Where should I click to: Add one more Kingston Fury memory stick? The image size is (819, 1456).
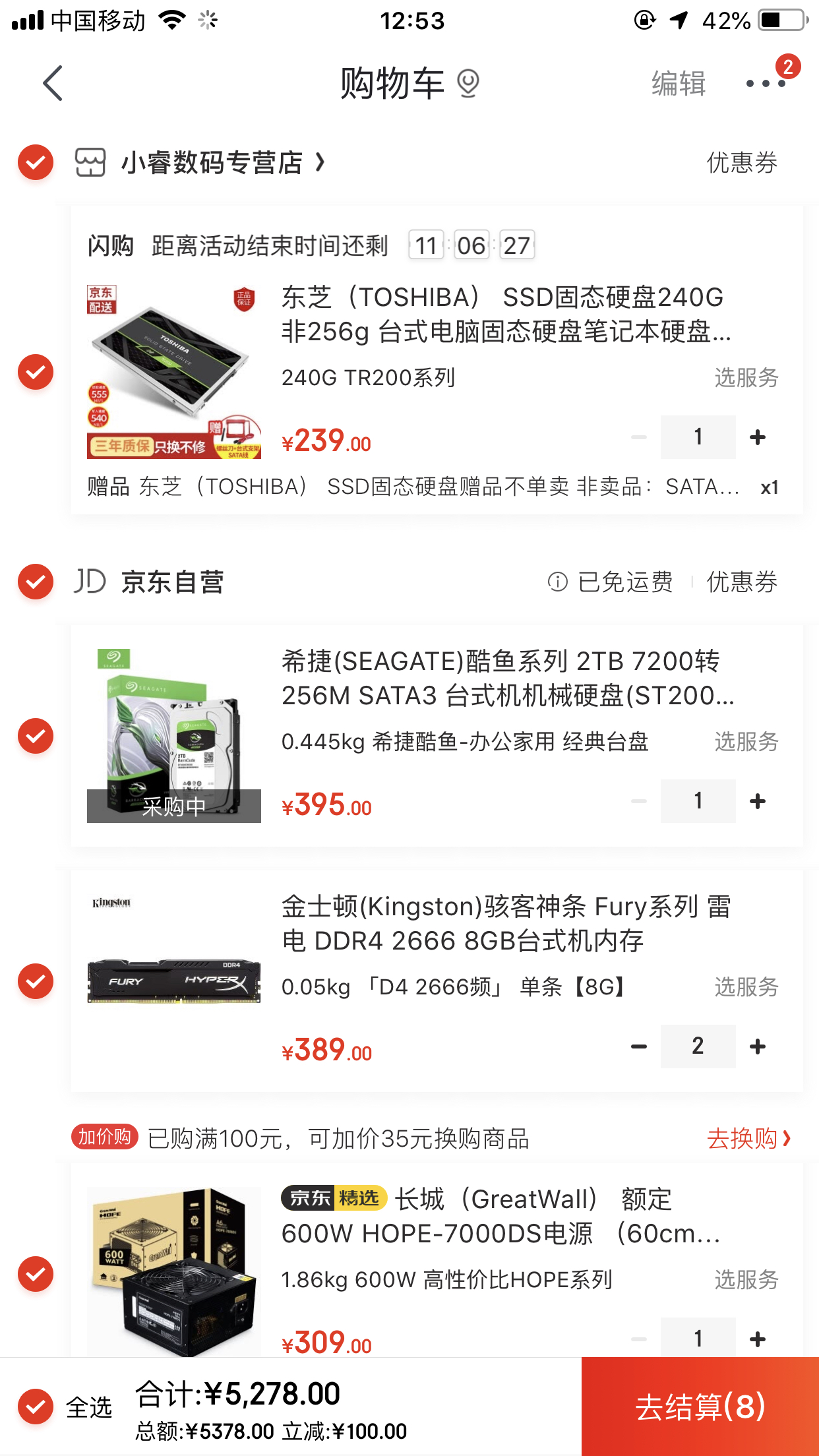[x=758, y=1046]
